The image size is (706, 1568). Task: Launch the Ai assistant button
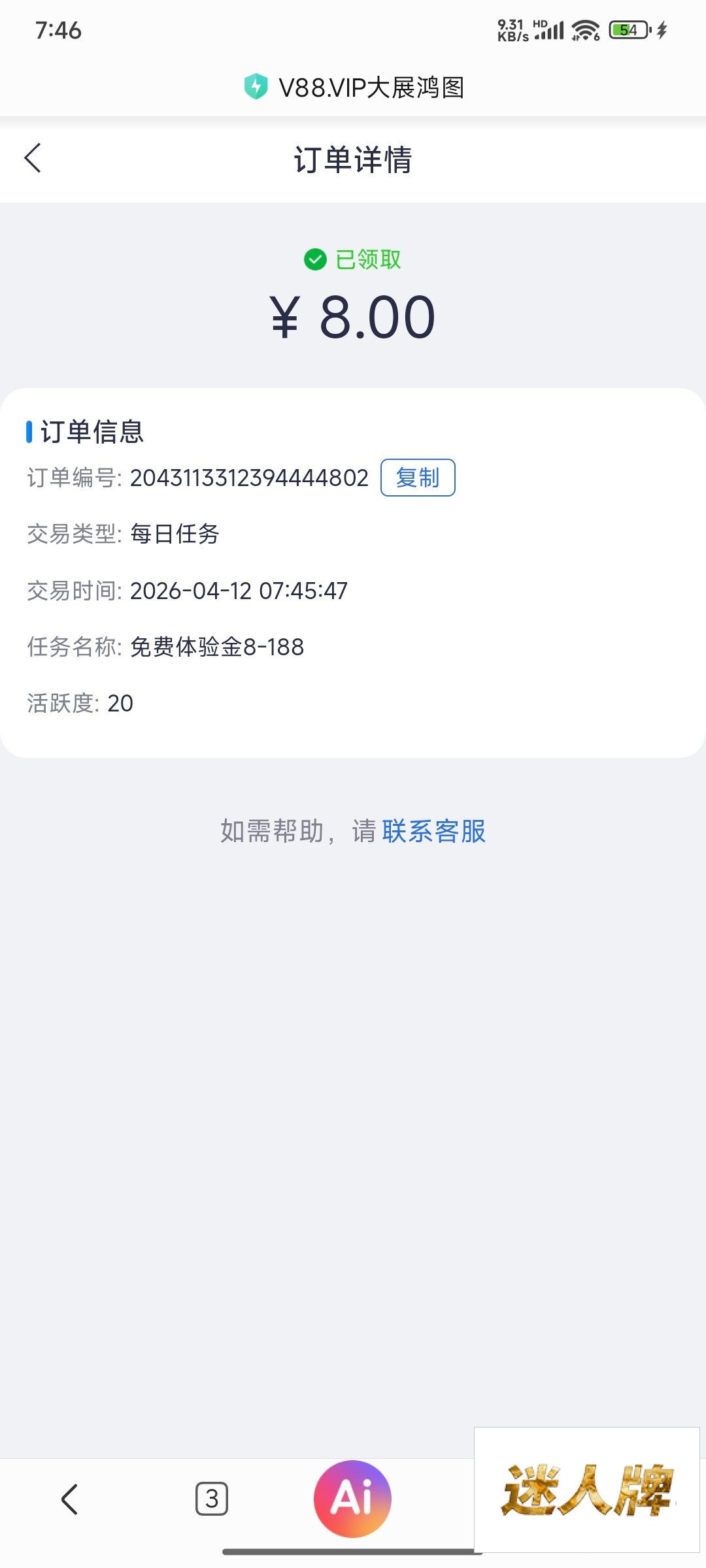[352, 1499]
